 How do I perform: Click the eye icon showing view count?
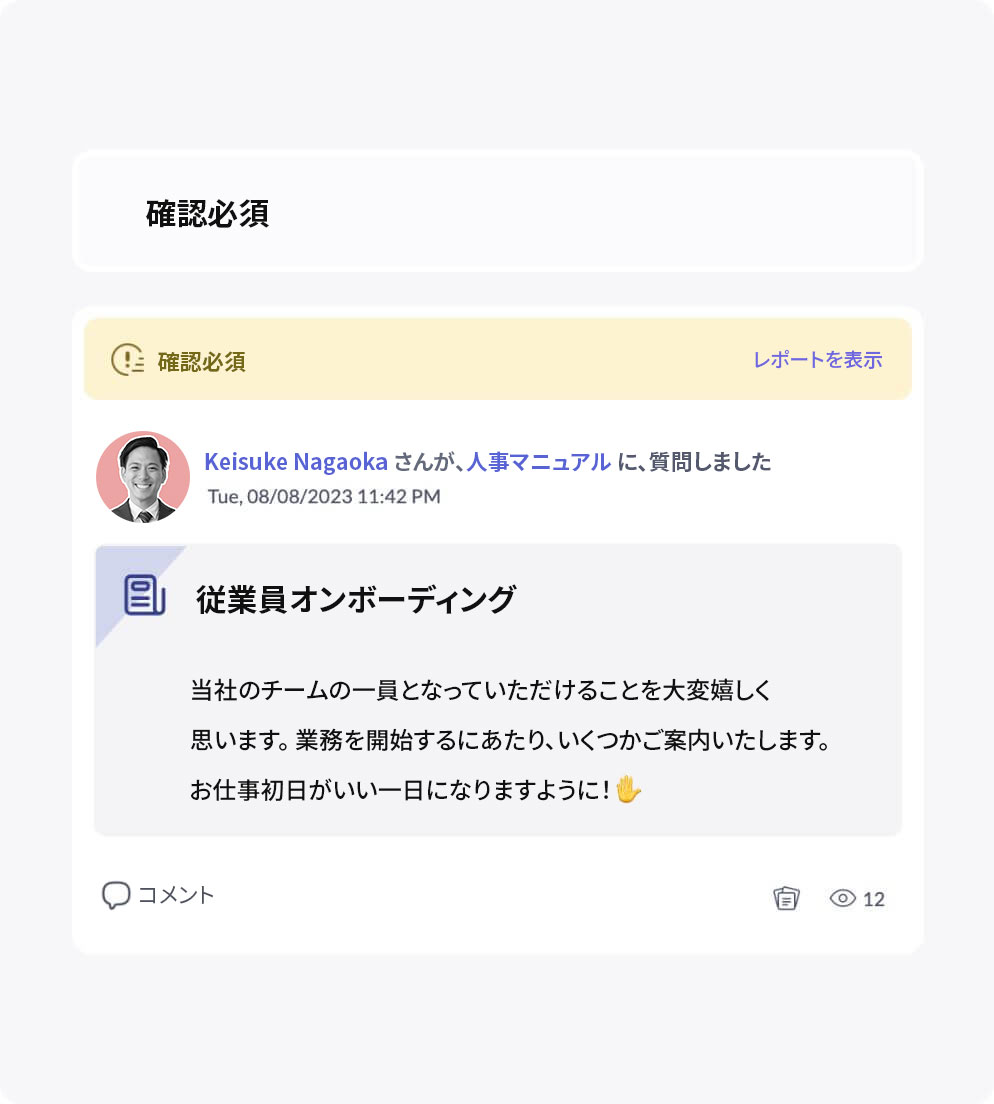(x=843, y=898)
